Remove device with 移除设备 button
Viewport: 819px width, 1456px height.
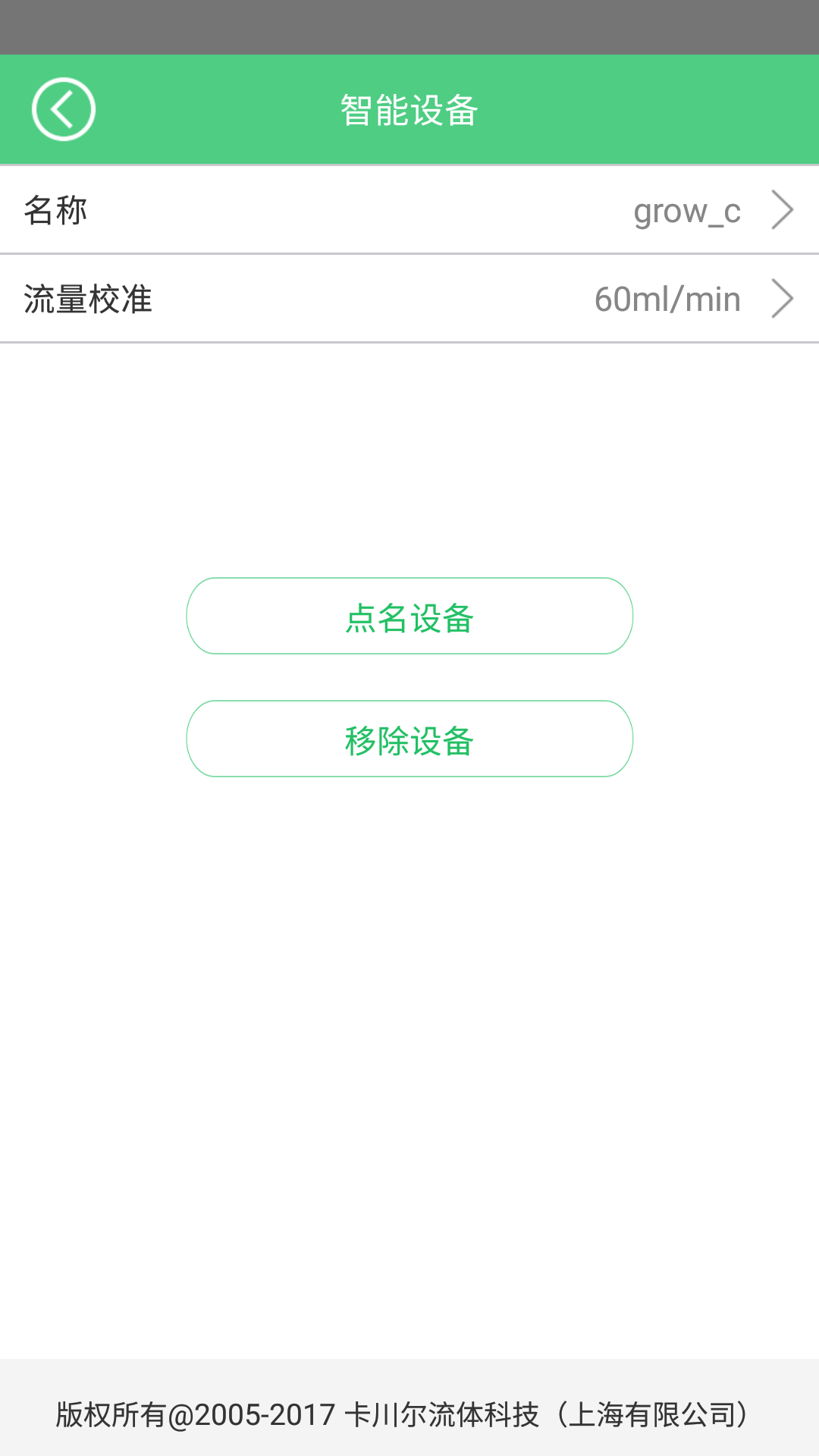pyautogui.click(x=409, y=739)
